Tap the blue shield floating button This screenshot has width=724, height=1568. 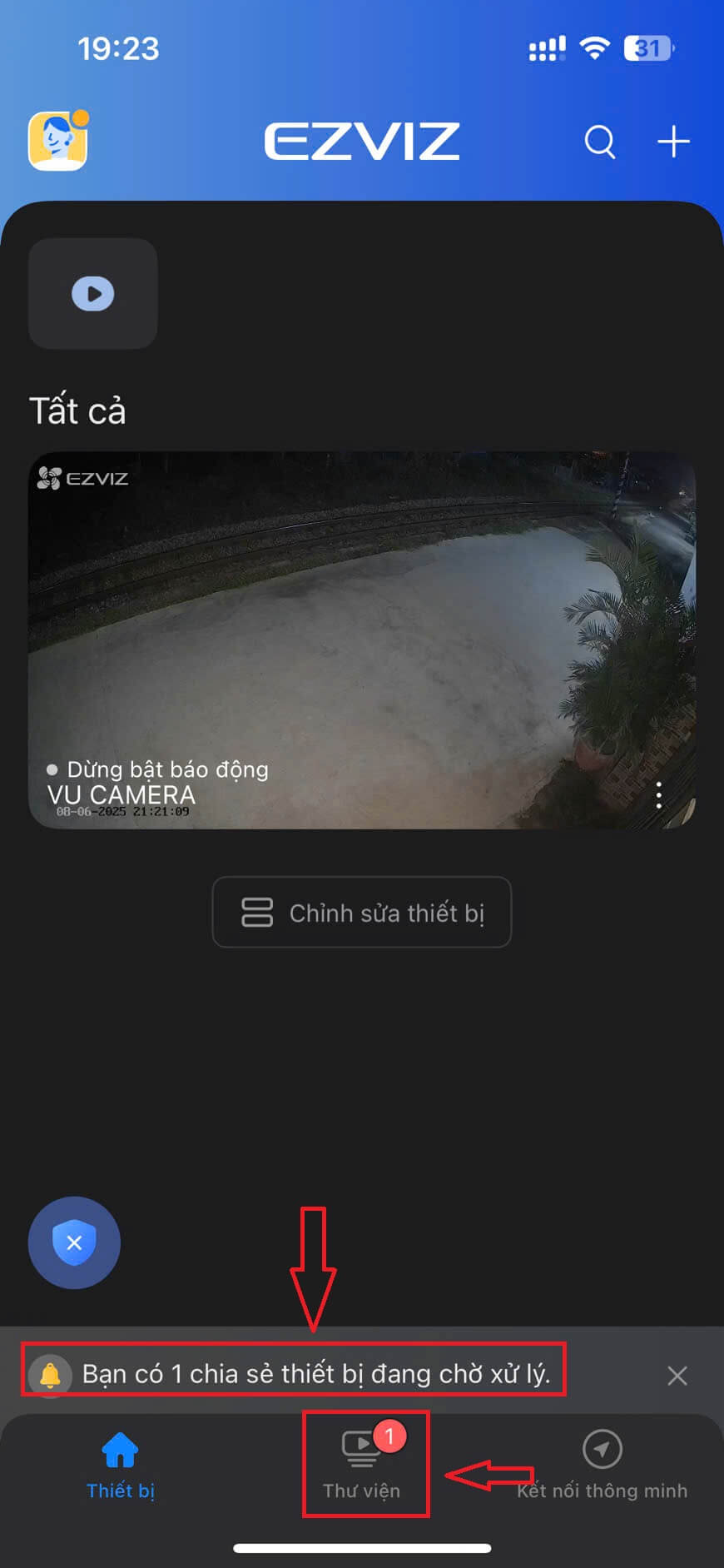tap(74, 1242)
